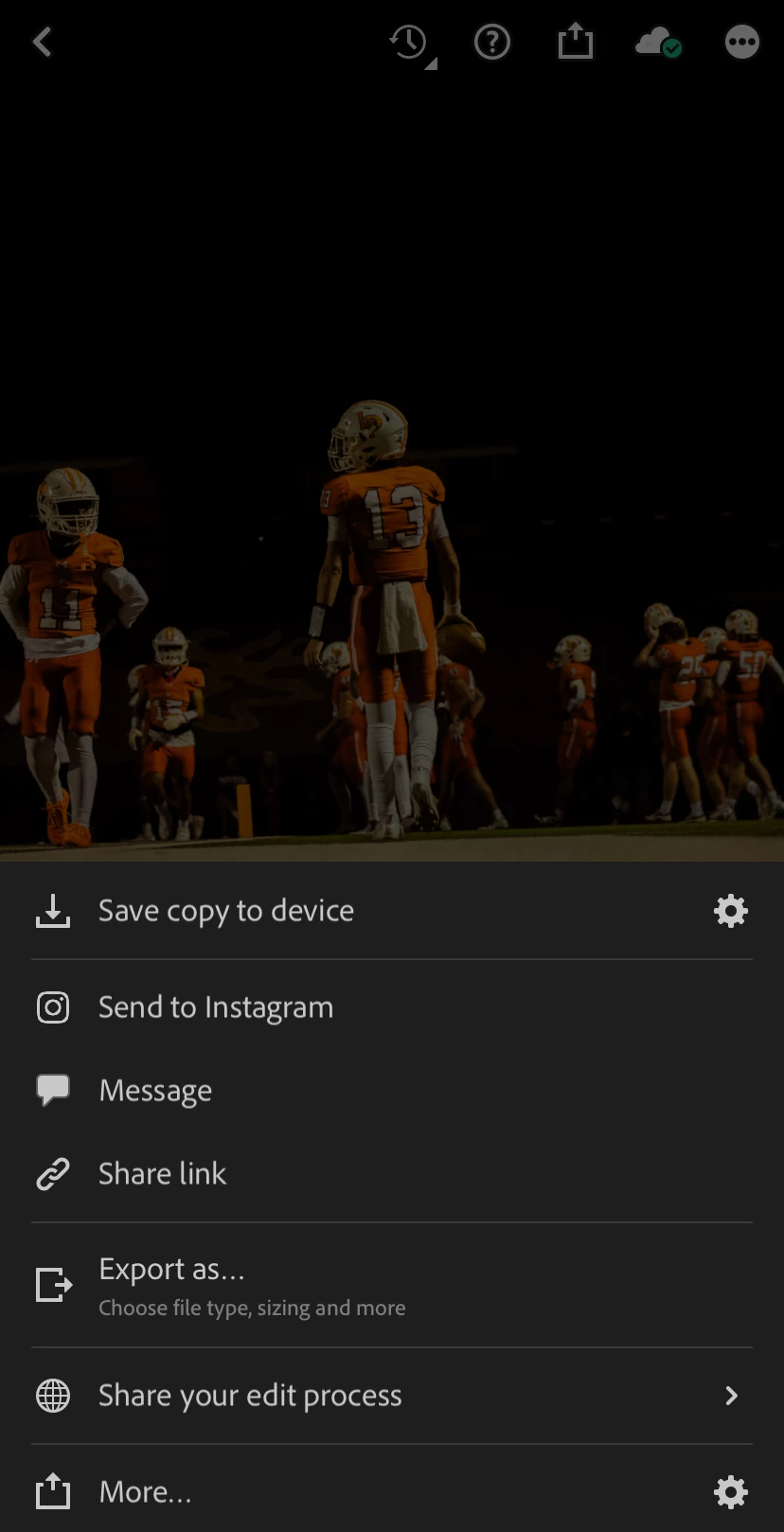Go back with the top-left arrow
784x1532 pixels.
point(43,42)
